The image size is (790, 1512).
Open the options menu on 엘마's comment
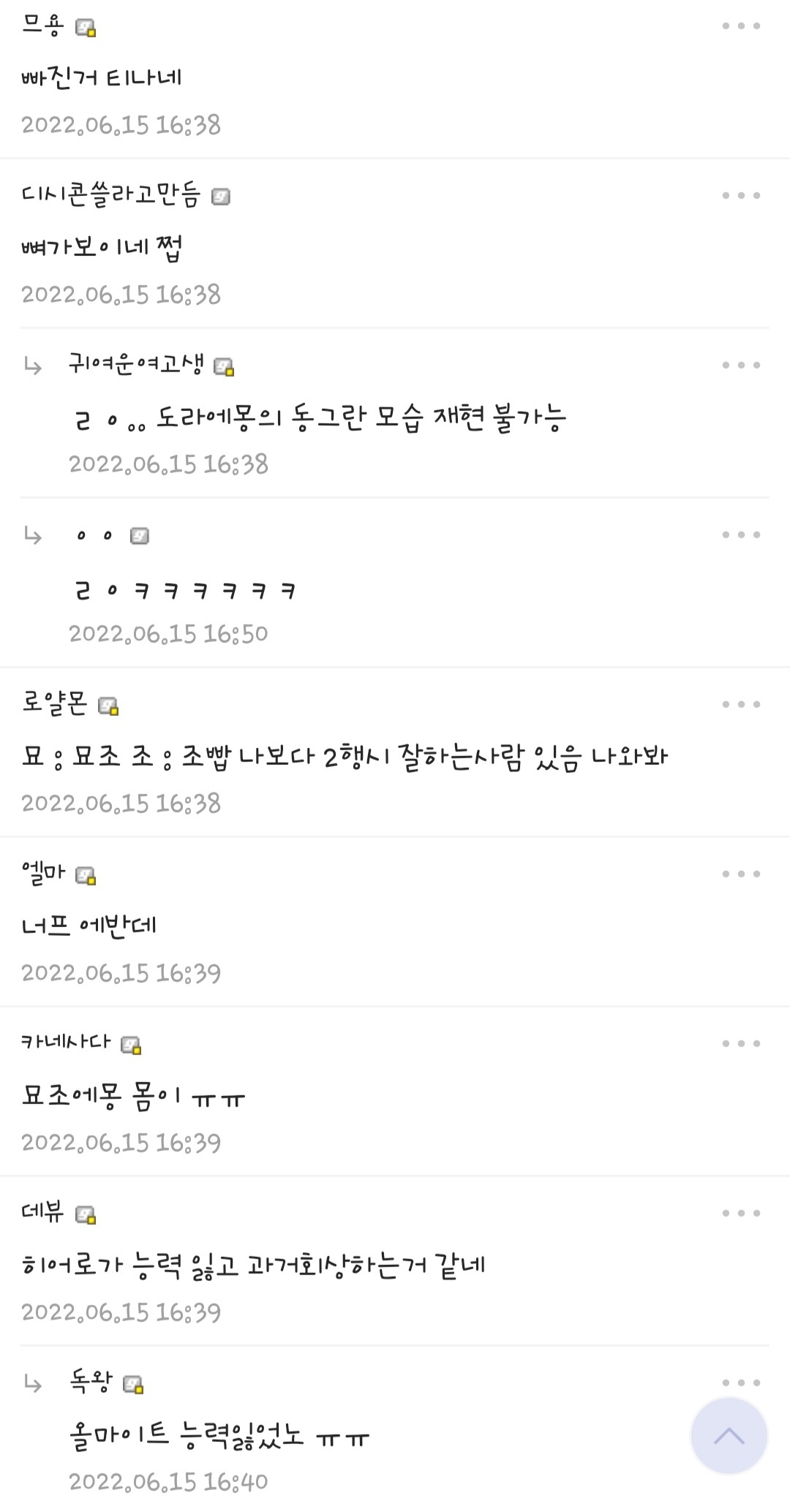740,872
